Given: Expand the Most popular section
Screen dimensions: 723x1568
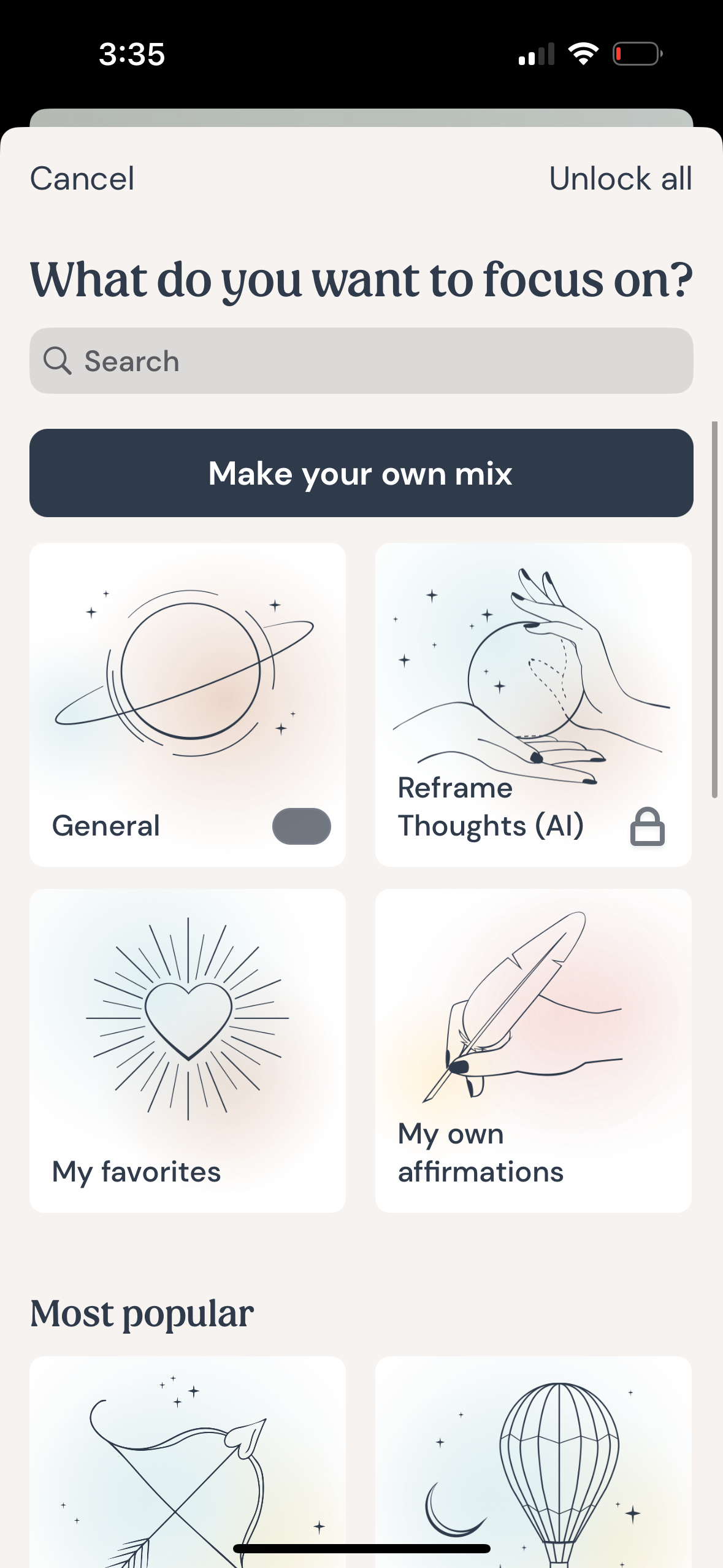Looking at the screenshot, I should [x=141, y=1311].
